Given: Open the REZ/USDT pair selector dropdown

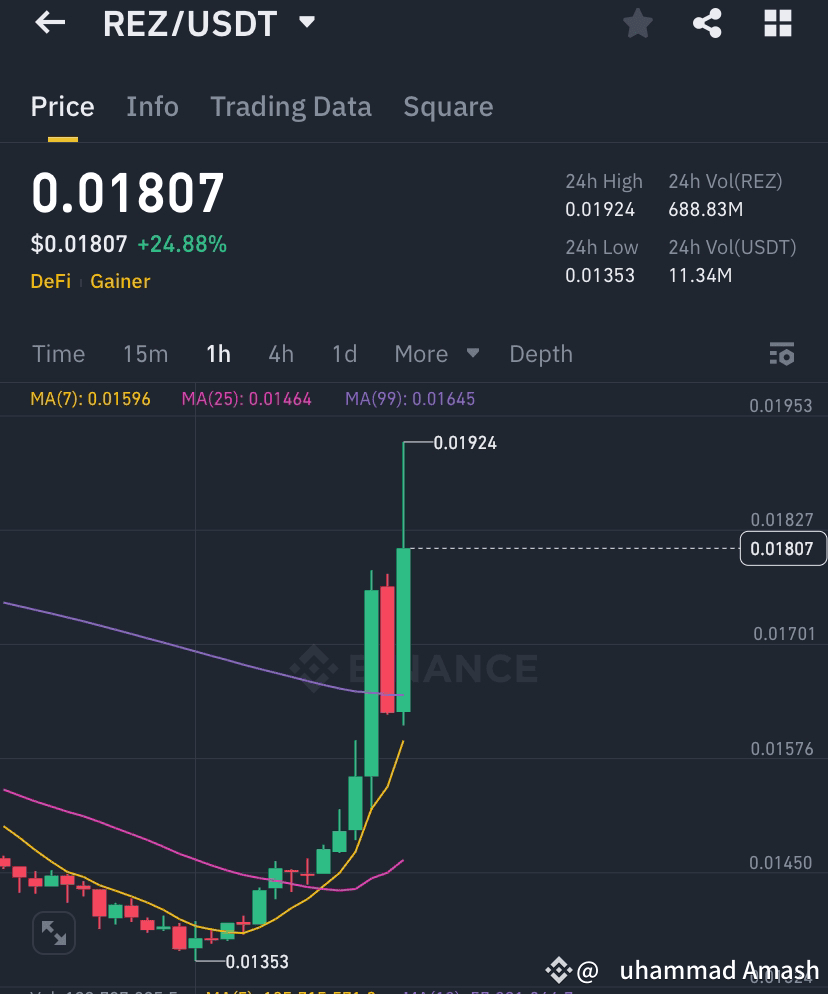Looking at the screenshot, I should pos(307,20).
